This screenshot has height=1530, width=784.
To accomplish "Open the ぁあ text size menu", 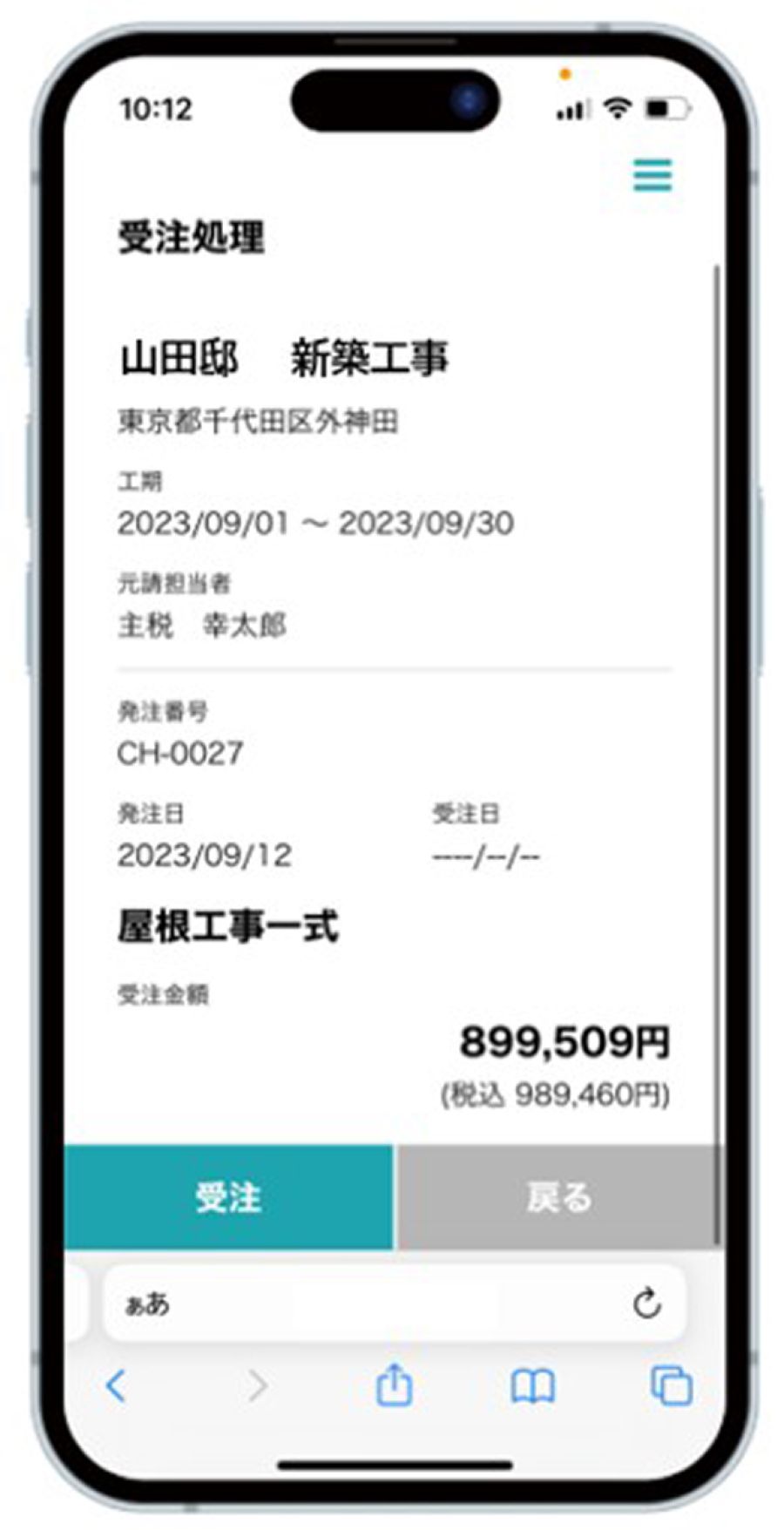I will [x=148, y=1304].
